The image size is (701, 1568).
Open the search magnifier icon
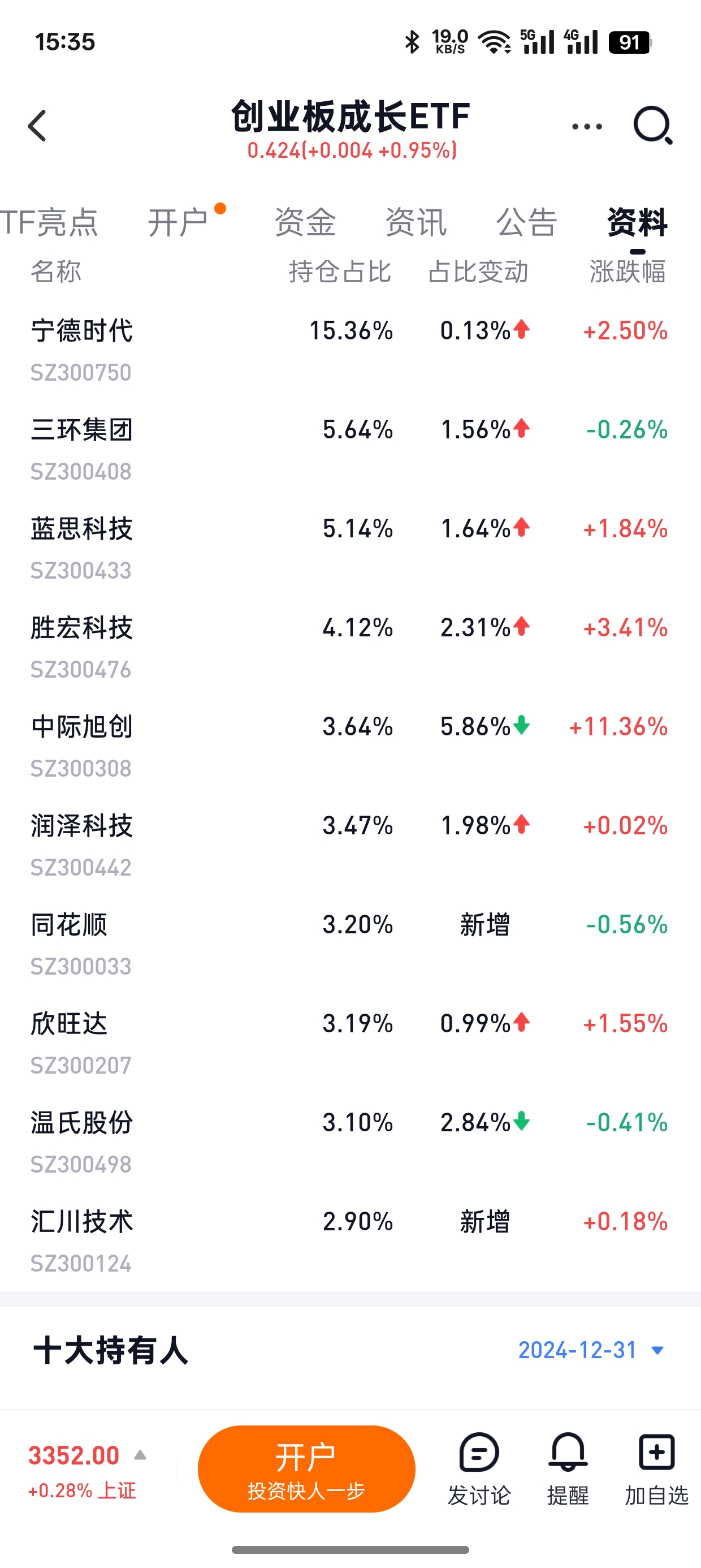653,126
